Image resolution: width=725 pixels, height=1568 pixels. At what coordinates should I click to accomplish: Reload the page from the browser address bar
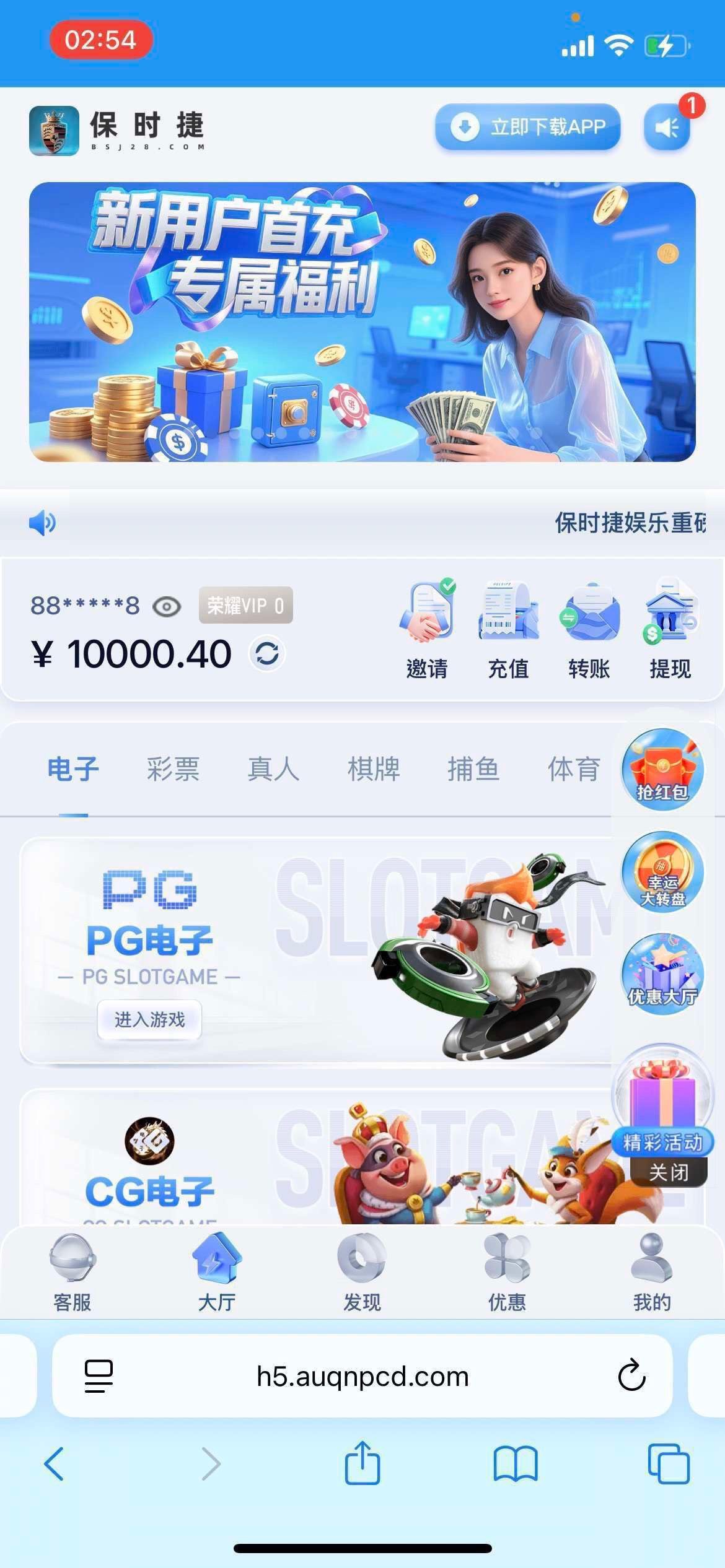coord(631,1376)
